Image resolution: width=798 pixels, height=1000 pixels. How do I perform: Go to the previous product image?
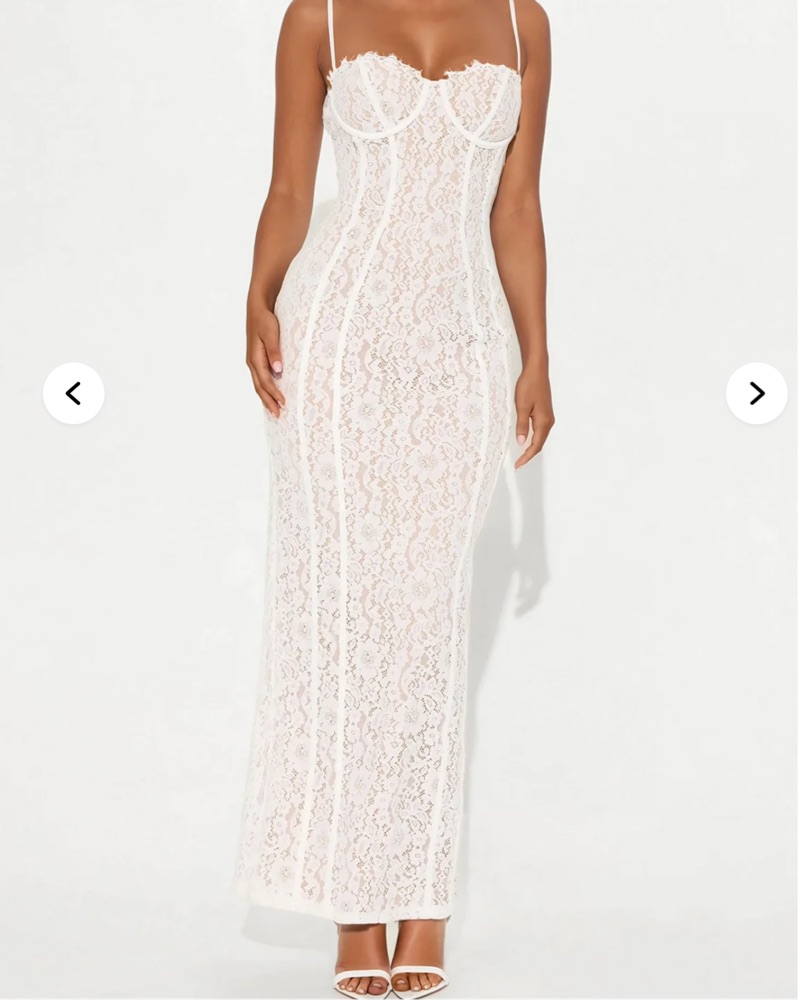click(73, 393)
